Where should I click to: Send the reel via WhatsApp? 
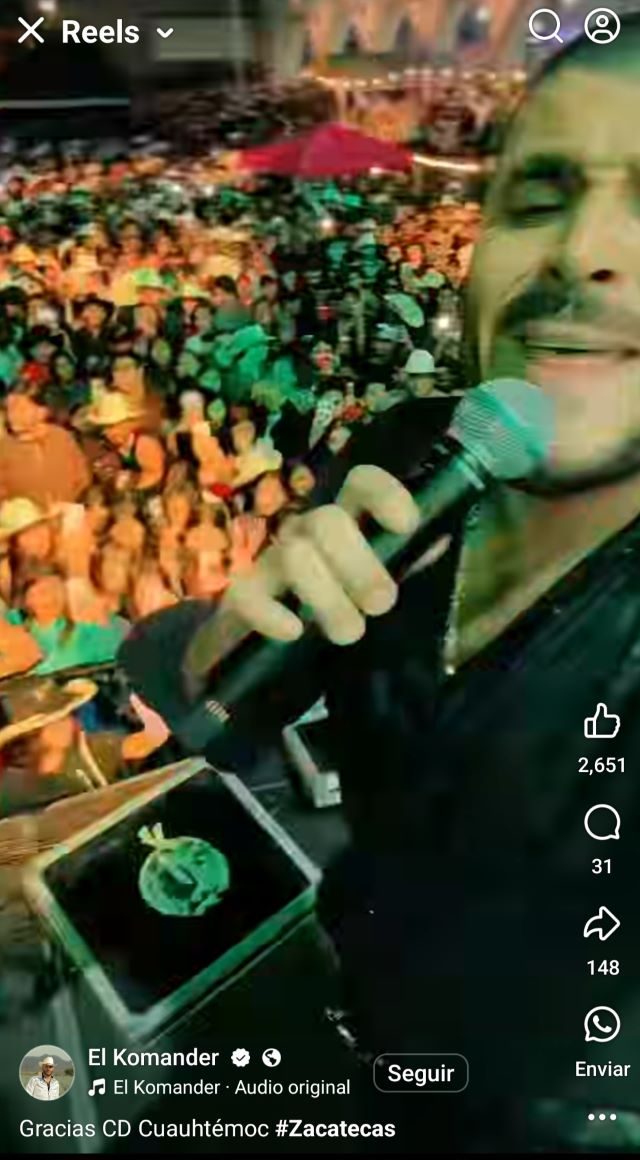click(602, 1025)
